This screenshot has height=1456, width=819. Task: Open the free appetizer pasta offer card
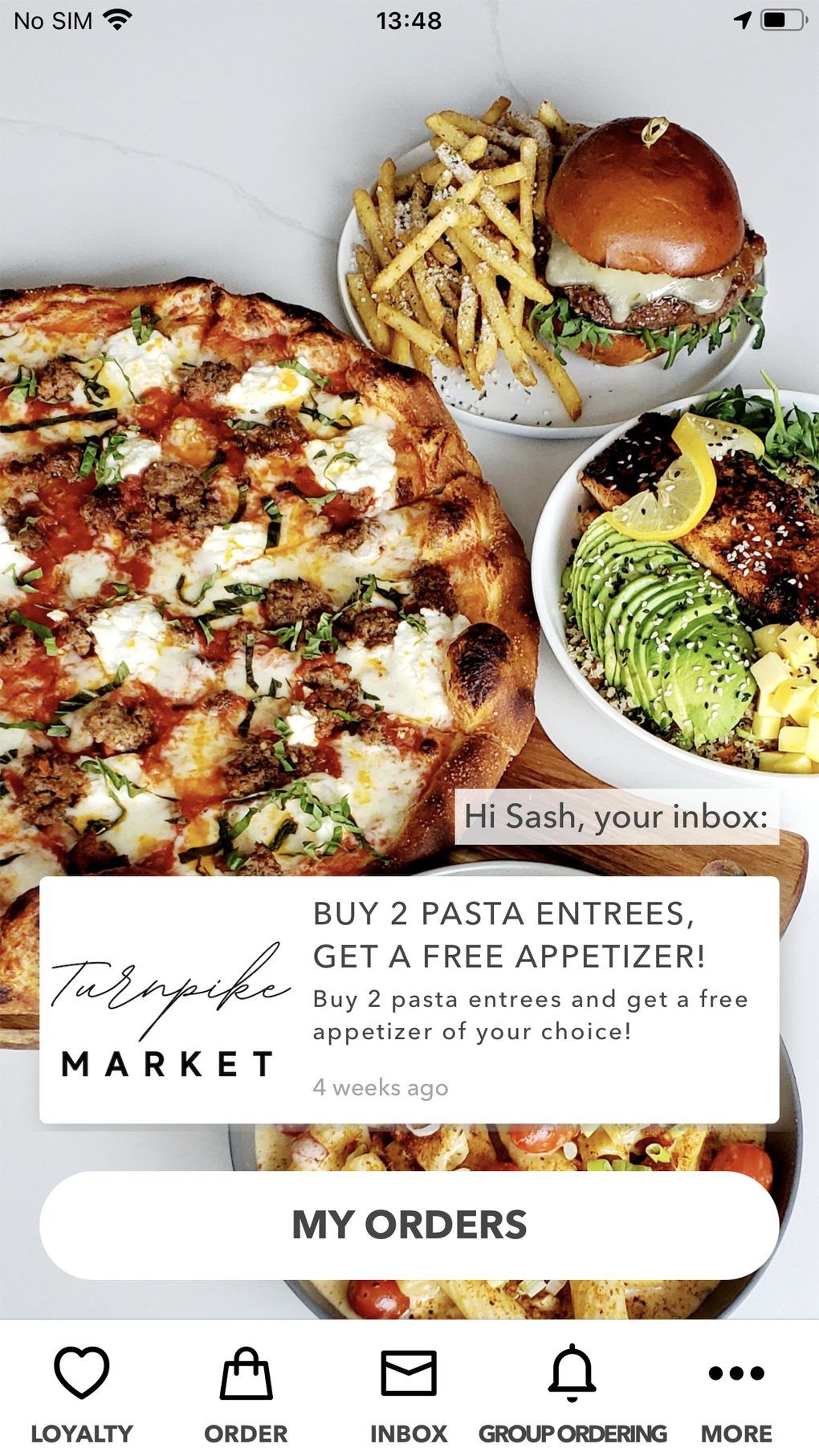409,1000
